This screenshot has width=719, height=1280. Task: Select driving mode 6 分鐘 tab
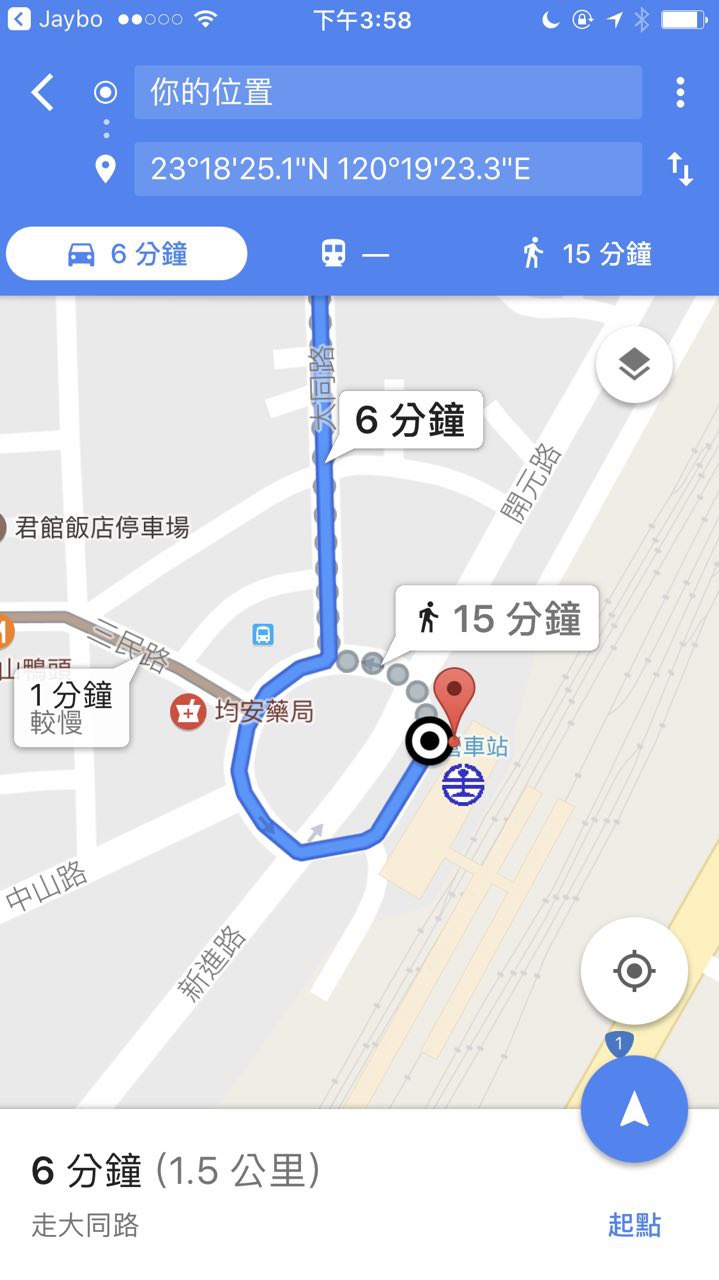point(127,254)
